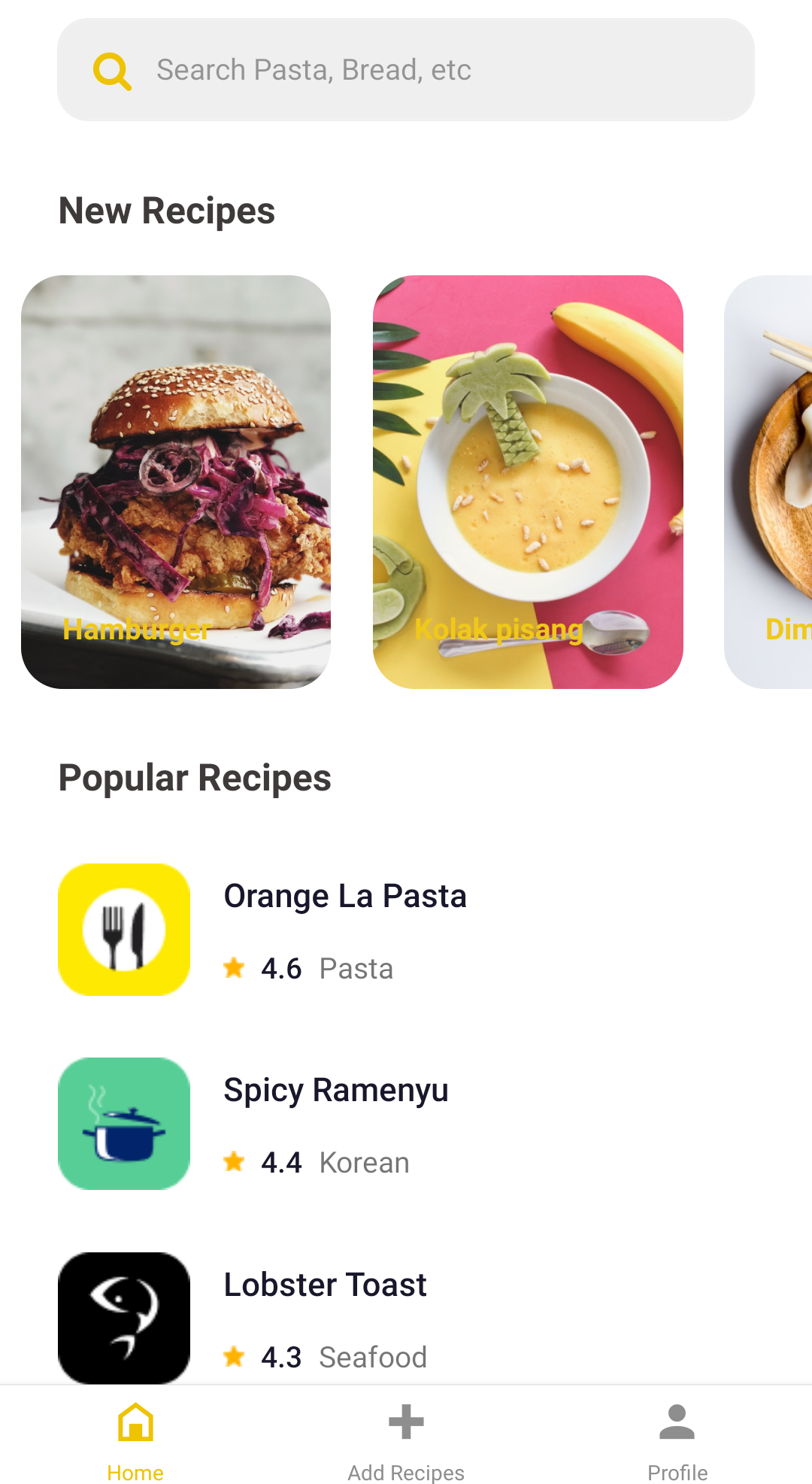Open the Spicy Ramenyu recipe
The height and width of the screenshot is (1484, 812).
tap(335, 1090)
